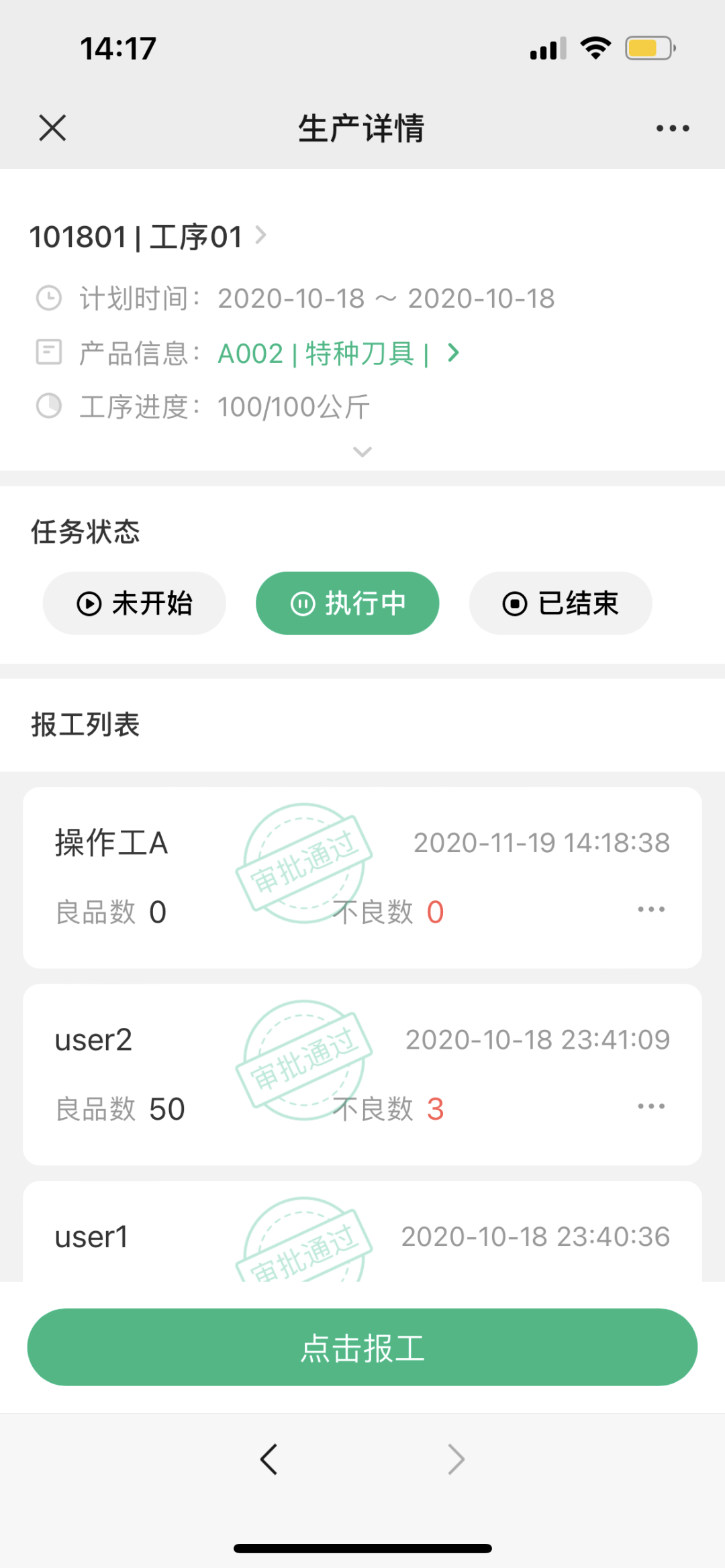Tap the clock icon beside 计划时间
This screenshot has height=1568, width=725.
click(x=47, y=298)
